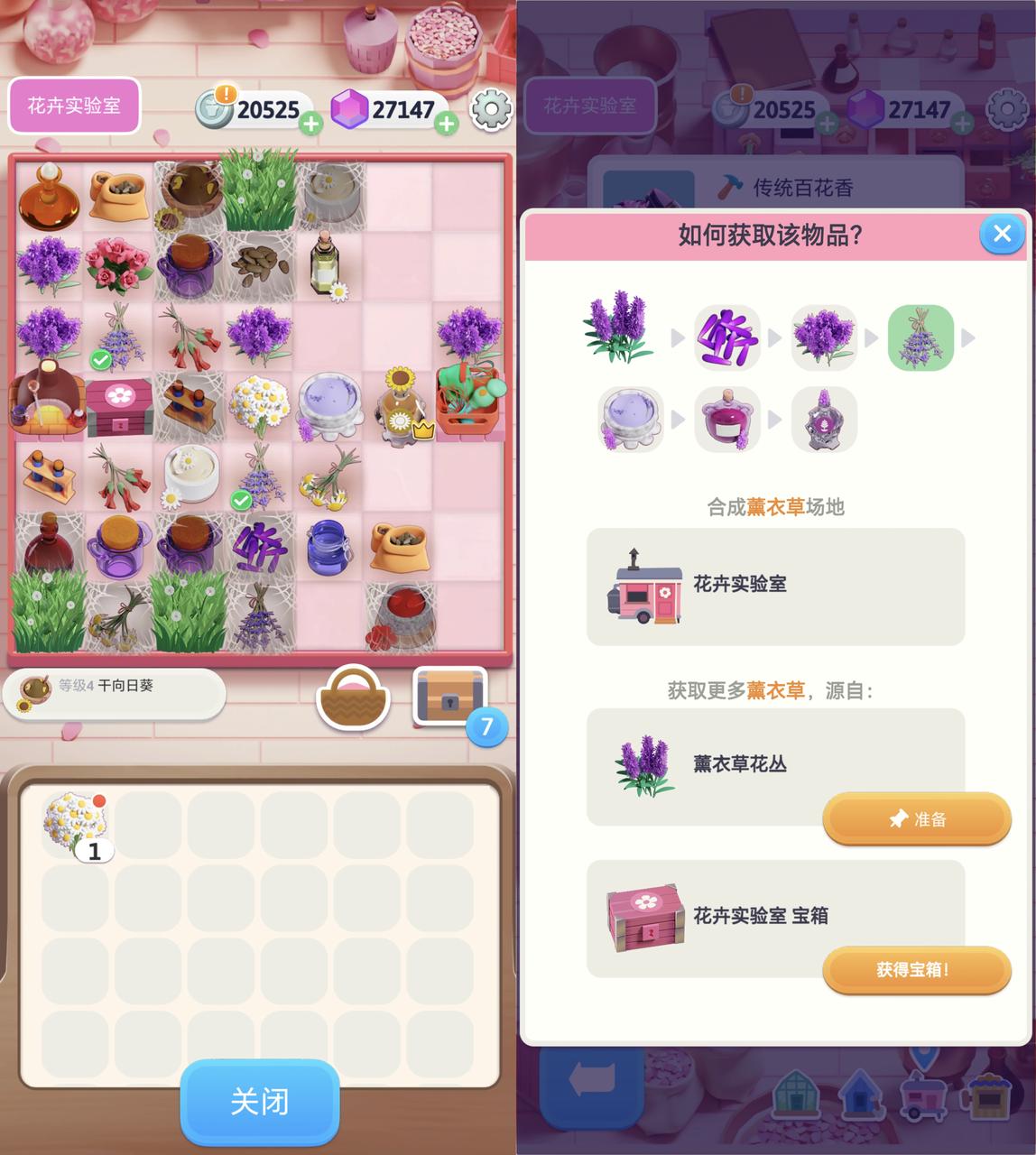The height and width of the screenshot is (1155, 1036).
Task: Tap the pink flower chest on board
Action: tap(118, 407)
